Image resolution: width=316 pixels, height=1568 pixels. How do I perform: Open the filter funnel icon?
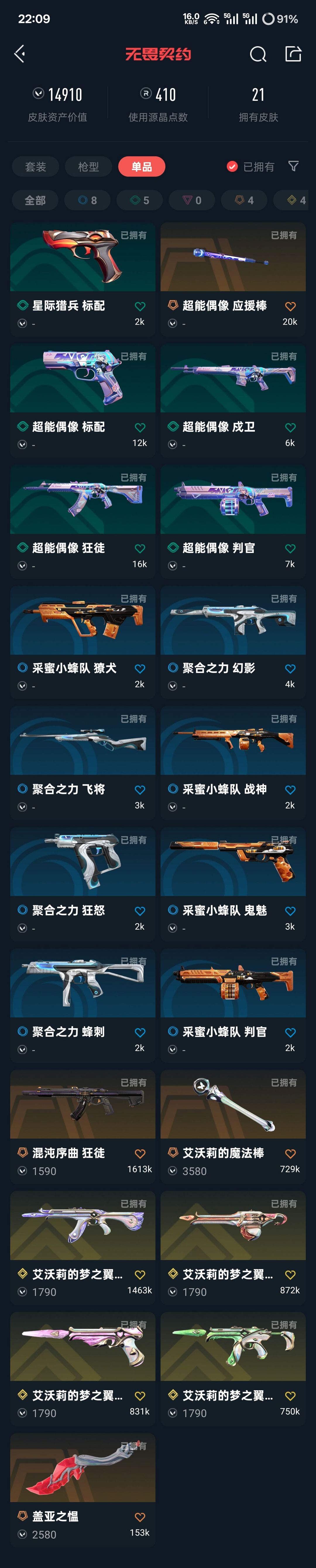pyautogui.click(x=293, y=166)
